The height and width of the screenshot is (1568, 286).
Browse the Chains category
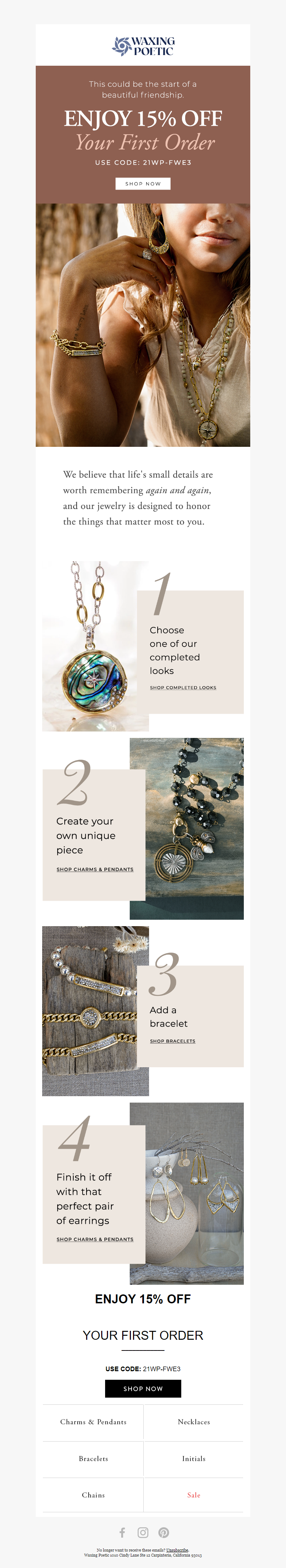tap(93, 1495)
